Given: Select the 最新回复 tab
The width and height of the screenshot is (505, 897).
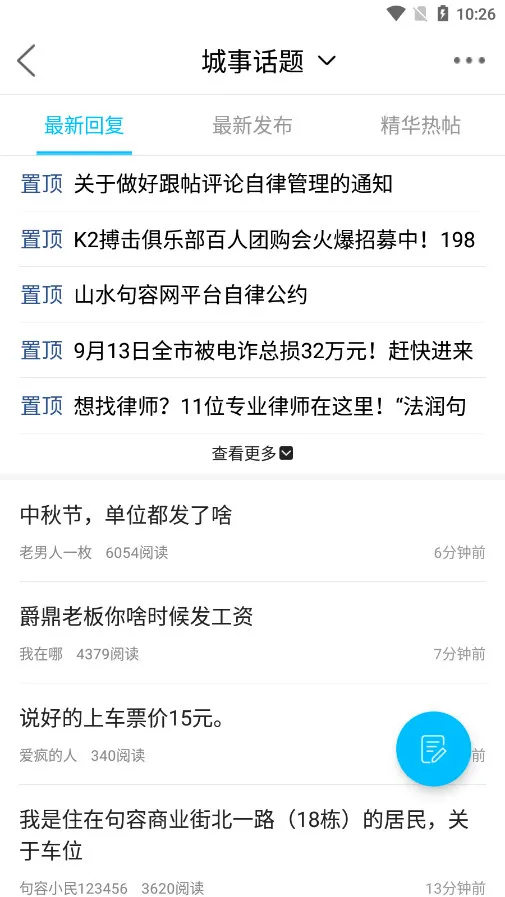Looking at the screenshot, I should [84, 125].
